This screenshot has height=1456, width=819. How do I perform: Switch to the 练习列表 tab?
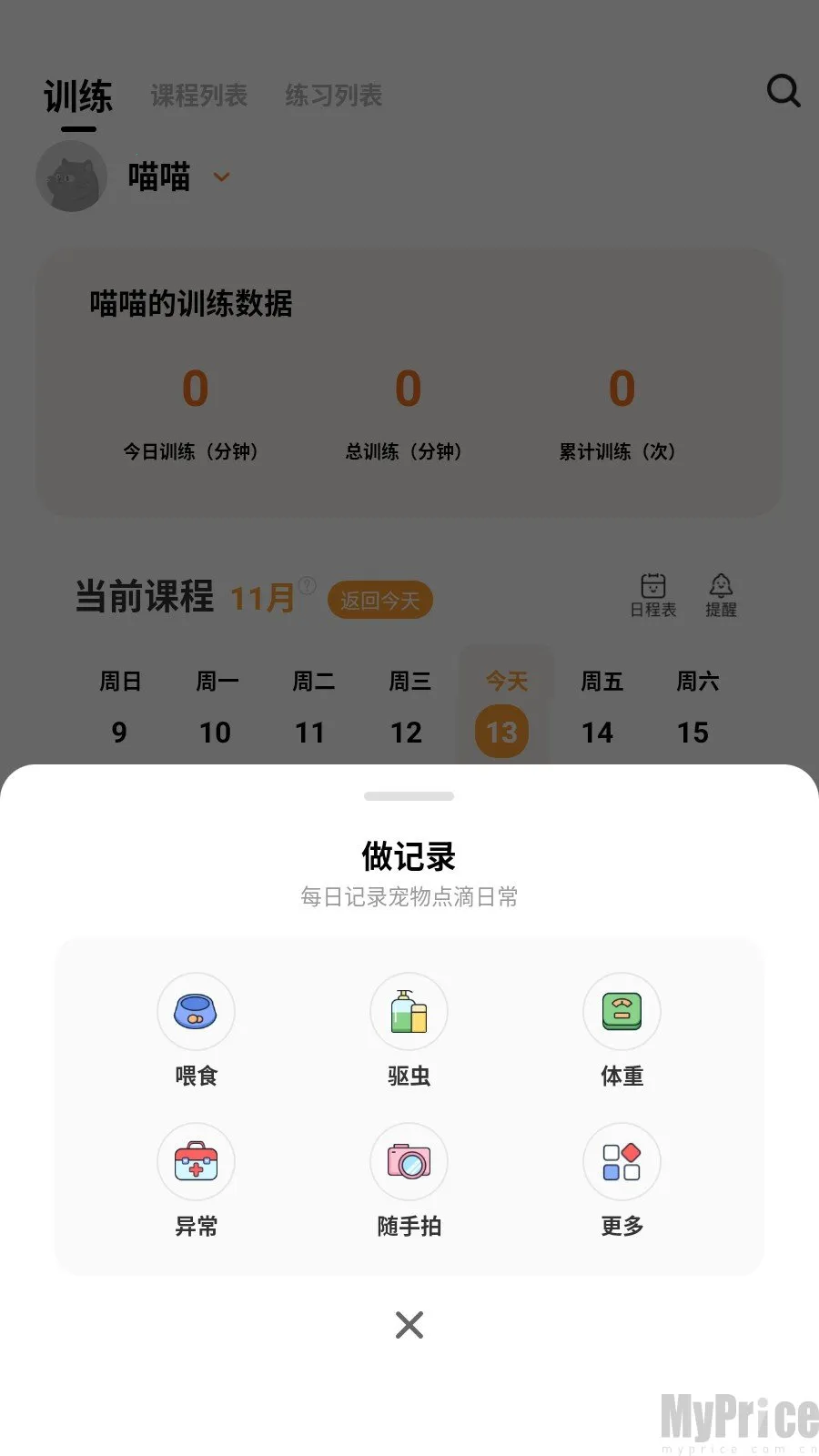pyautogui.click(x=334, y=96)
